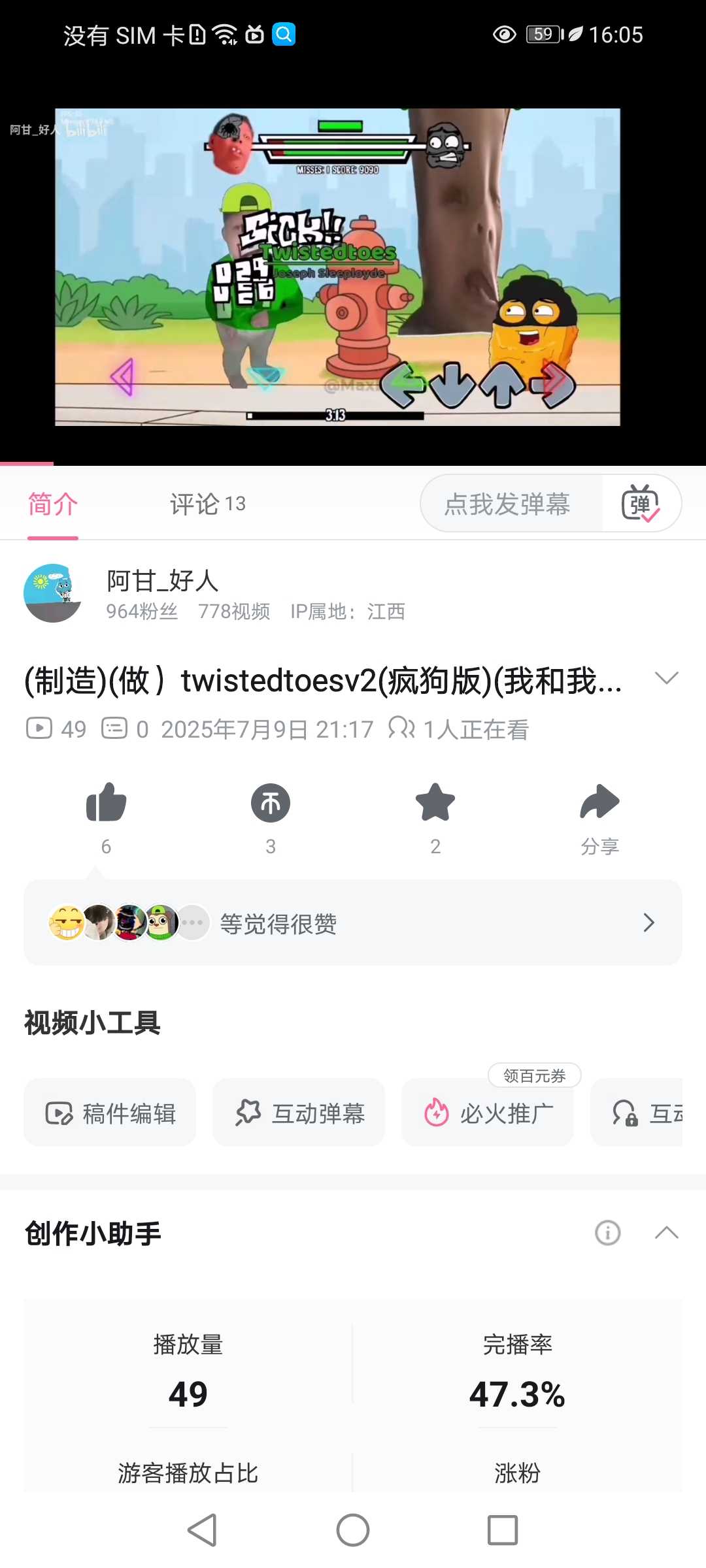Like the video with thumbs up
This screenshot has width=706, height=1568.
(106, 803)
